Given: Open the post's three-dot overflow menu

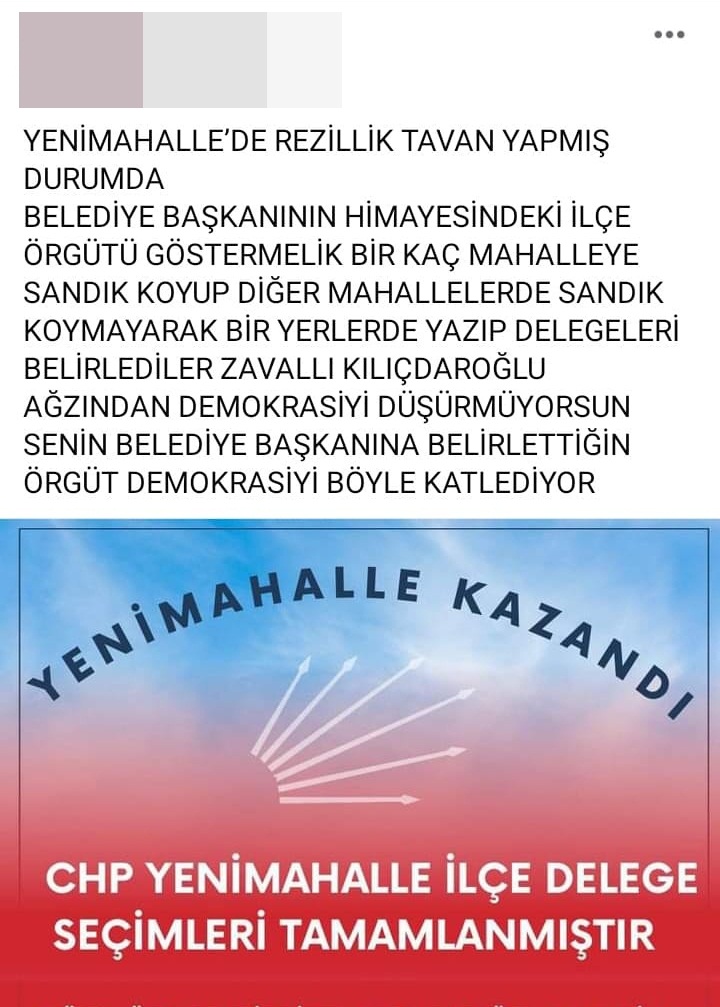Looking at the screenshot, I should (669, 35).
